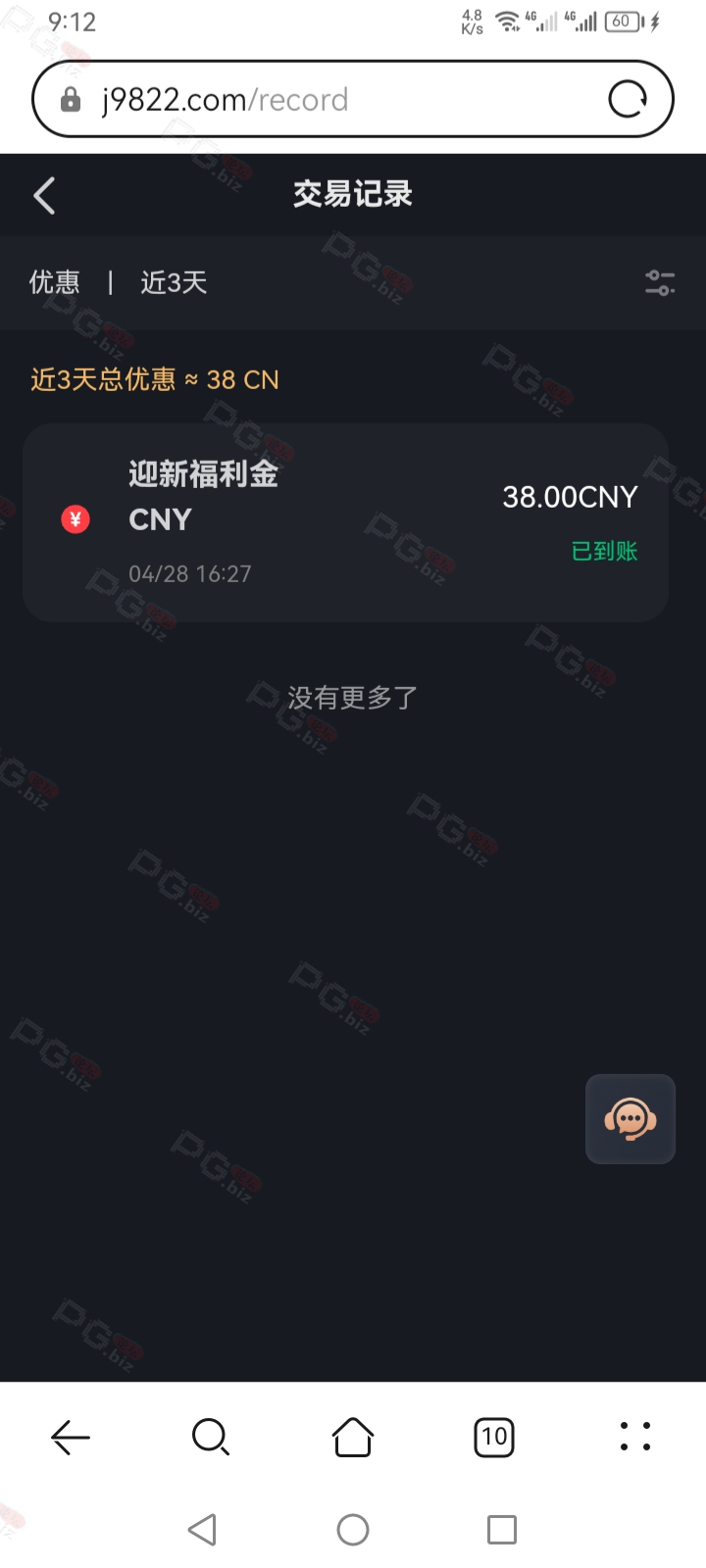Open the browser's four-dot menu
Screen dimensions: 706x1568
pyautogui.click(x=635, y=1437)
